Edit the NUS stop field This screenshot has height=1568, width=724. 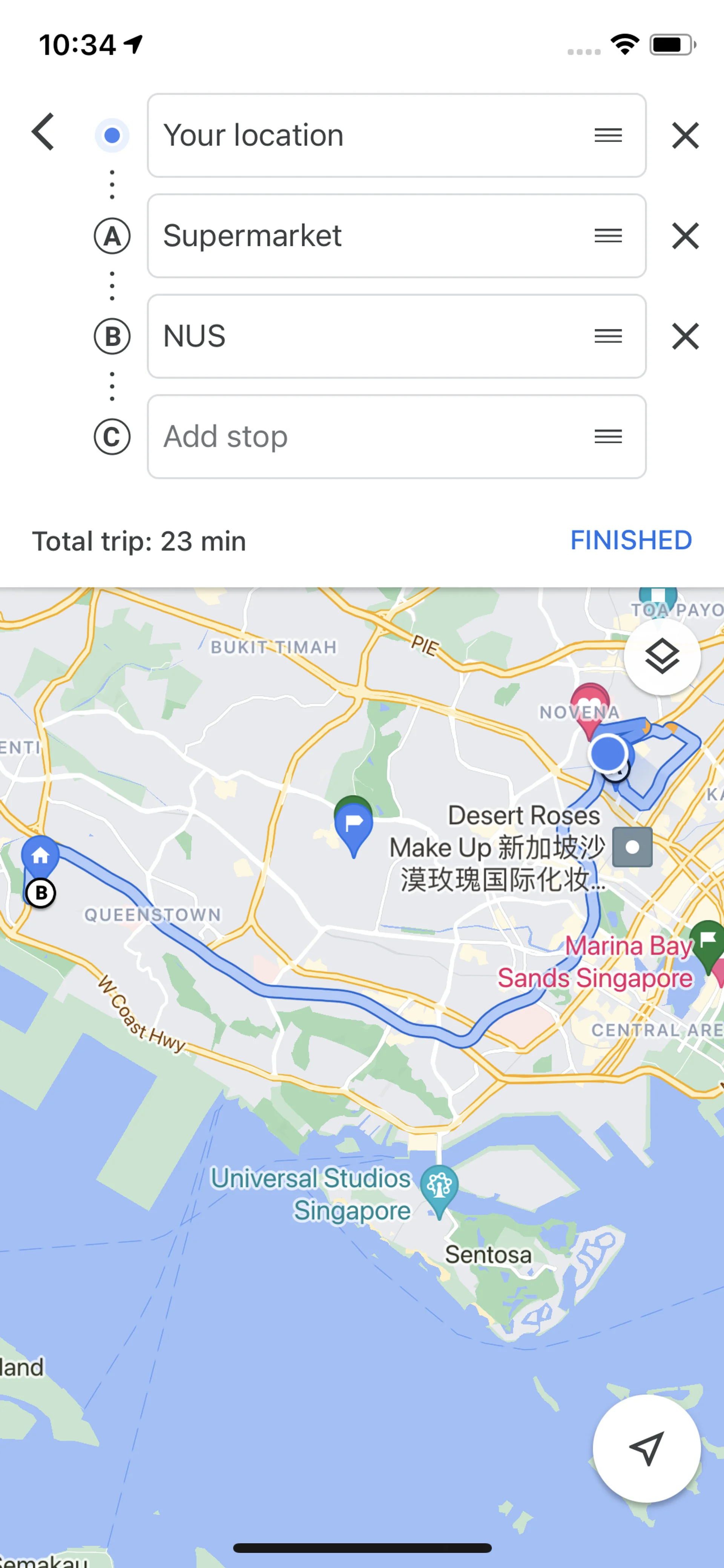click(x=365, y=336)
